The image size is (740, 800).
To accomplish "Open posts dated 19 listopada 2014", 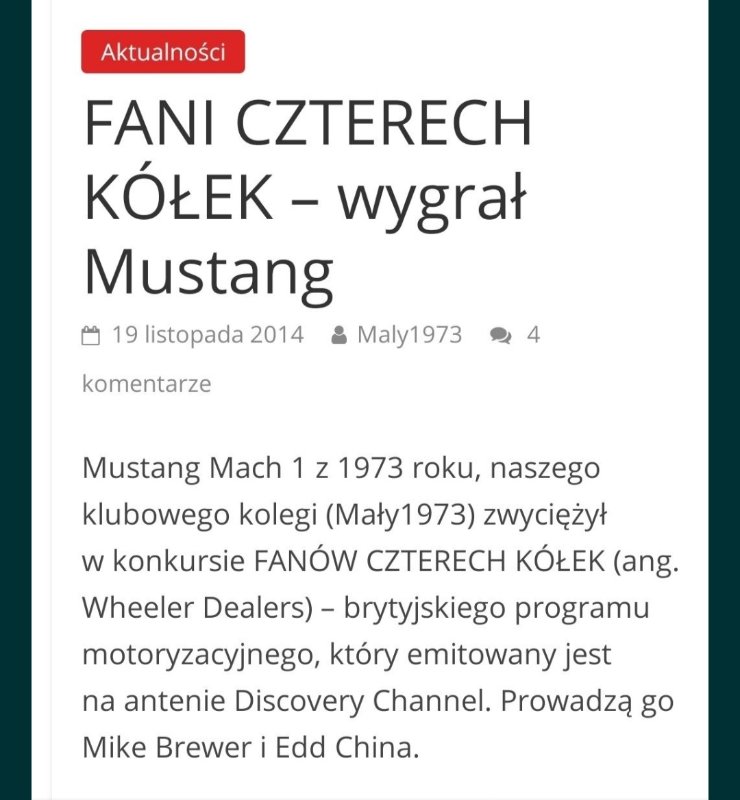I will (x=207, y=335).
